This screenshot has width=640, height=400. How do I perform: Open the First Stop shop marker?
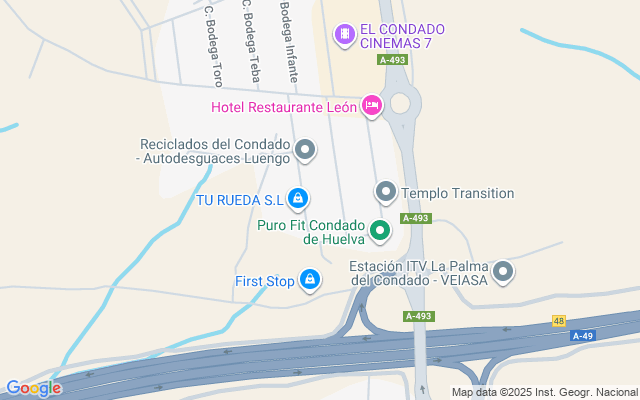tap(310, 279)
